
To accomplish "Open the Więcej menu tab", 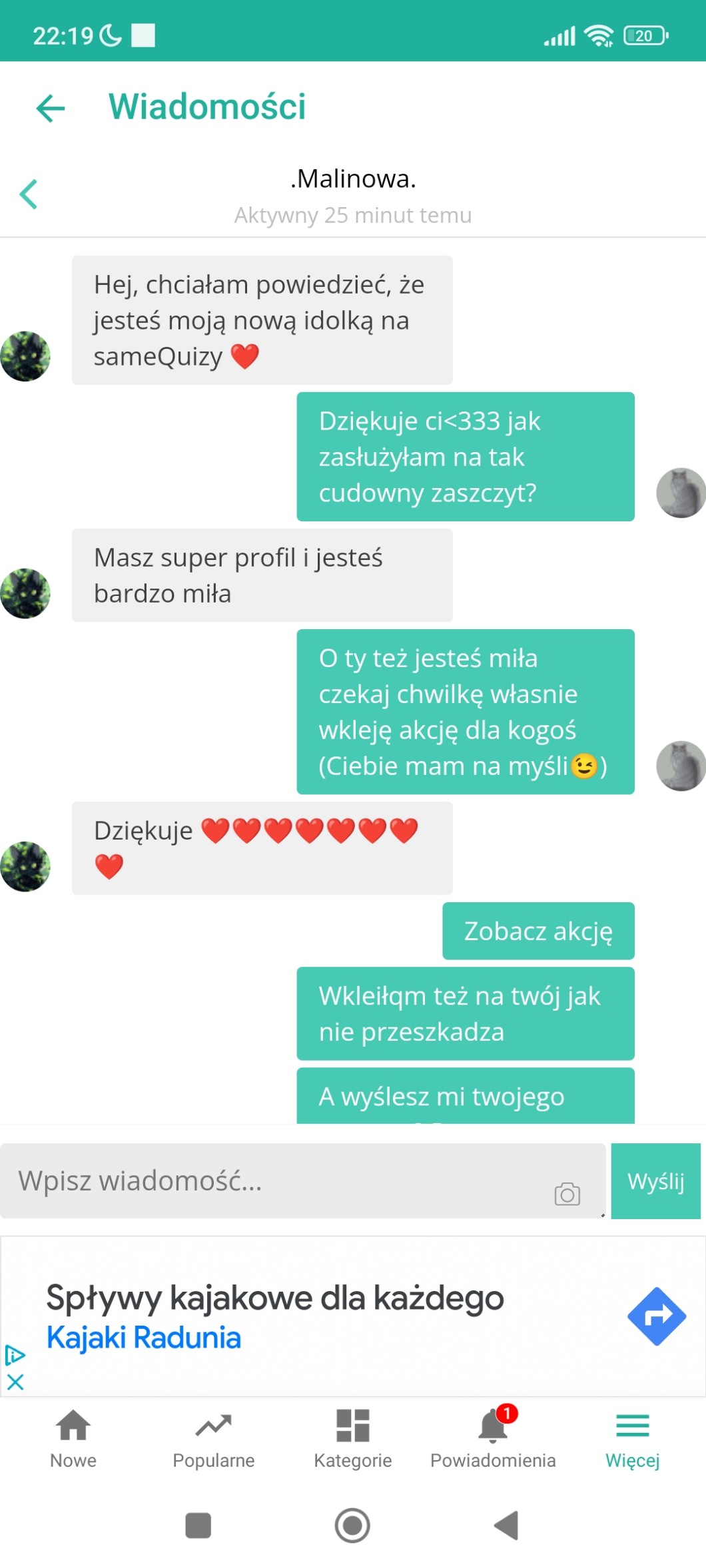I will [x=632, y=1438].
